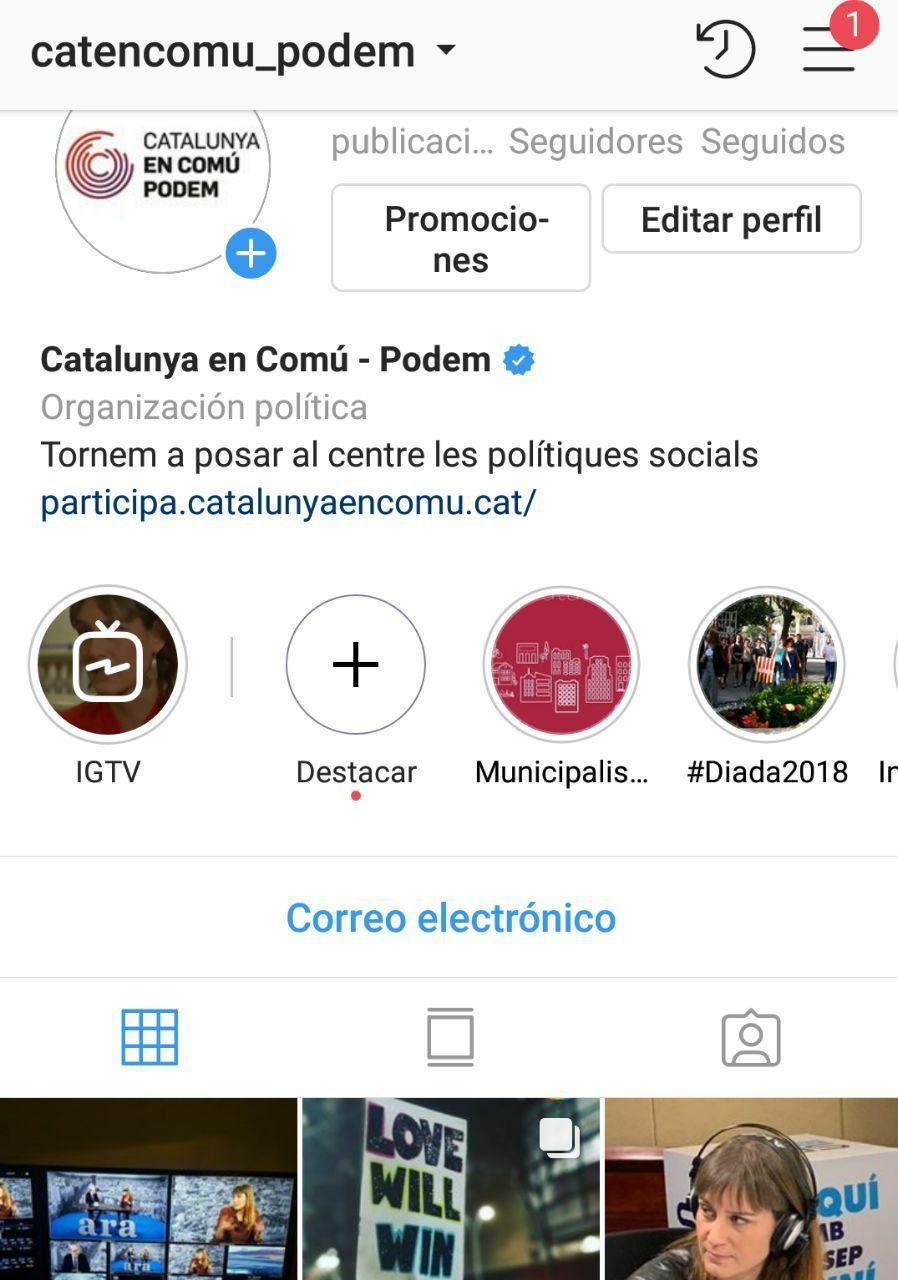Add a new highlight with Destacar

tap(356, 665)
